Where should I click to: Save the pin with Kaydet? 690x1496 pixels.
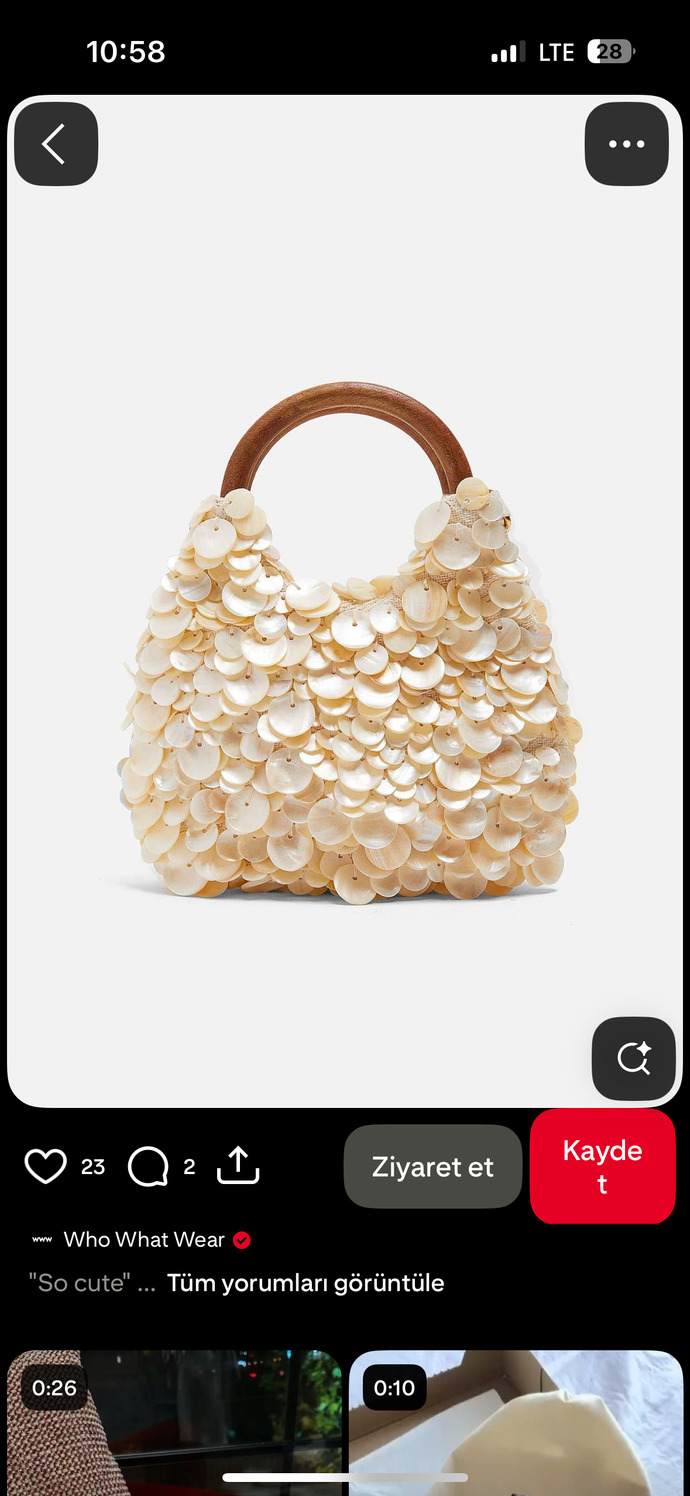602,1166
